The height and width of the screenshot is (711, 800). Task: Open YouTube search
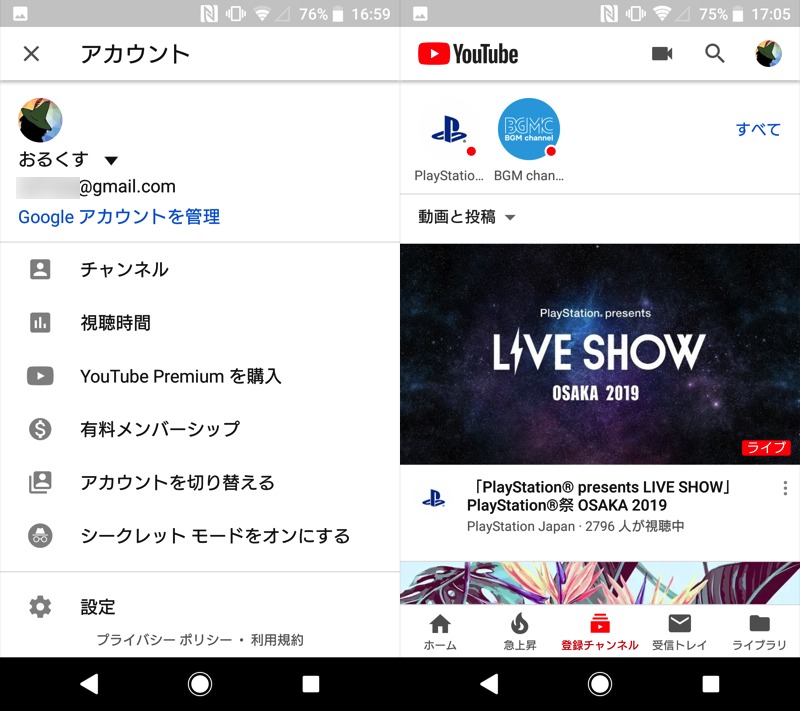(715, 54)
